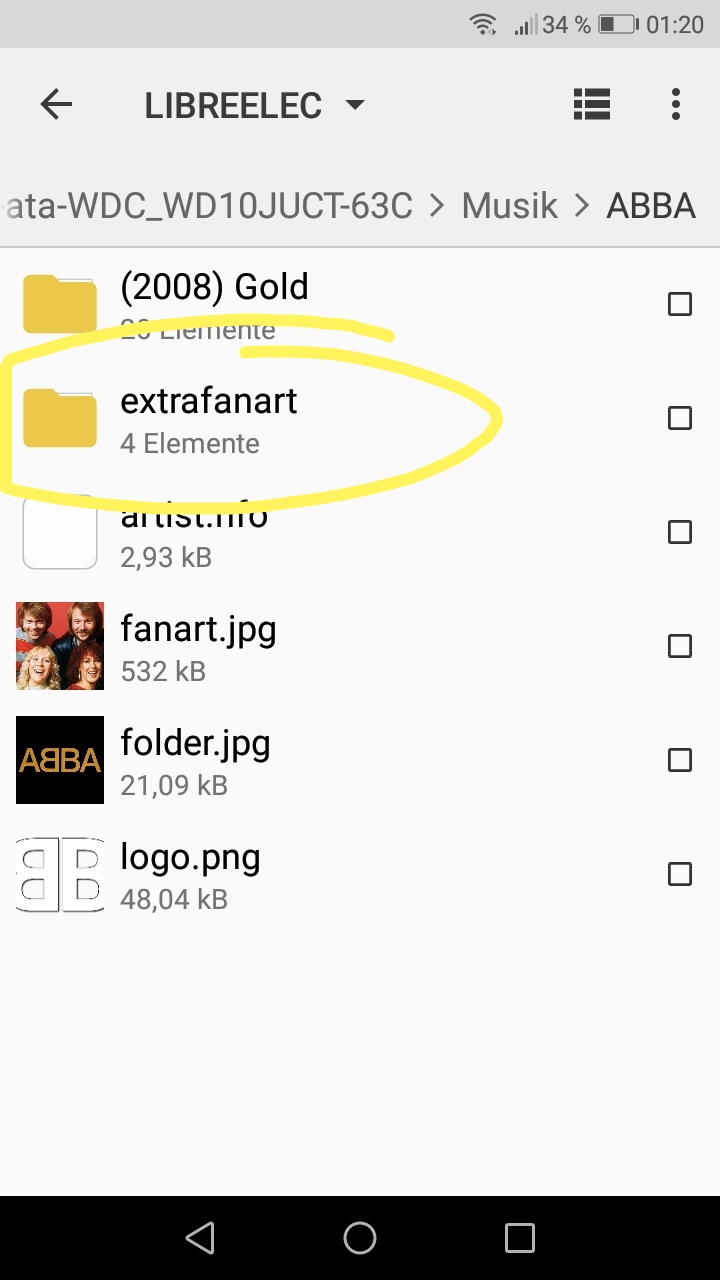This screenshot has height=1280, width=720.
Task: Open the overflow menu
Action: tap(676, 104)
